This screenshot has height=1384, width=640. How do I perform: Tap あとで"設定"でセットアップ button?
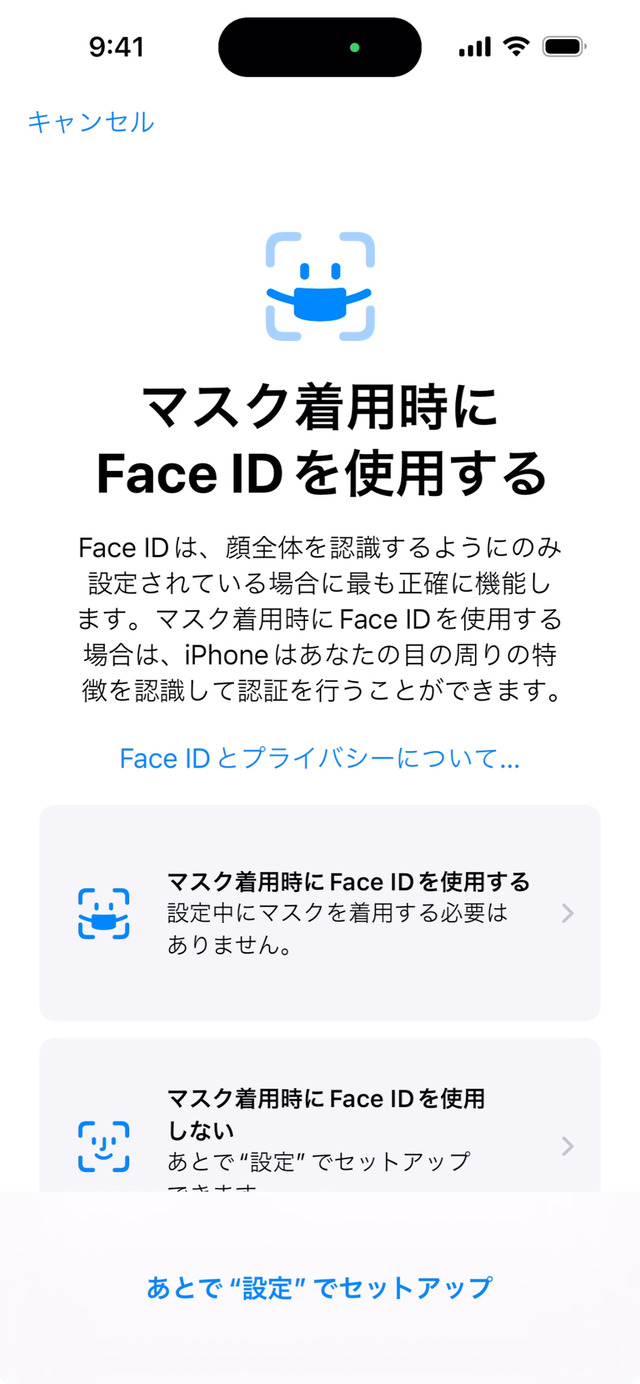[320, 1287]
